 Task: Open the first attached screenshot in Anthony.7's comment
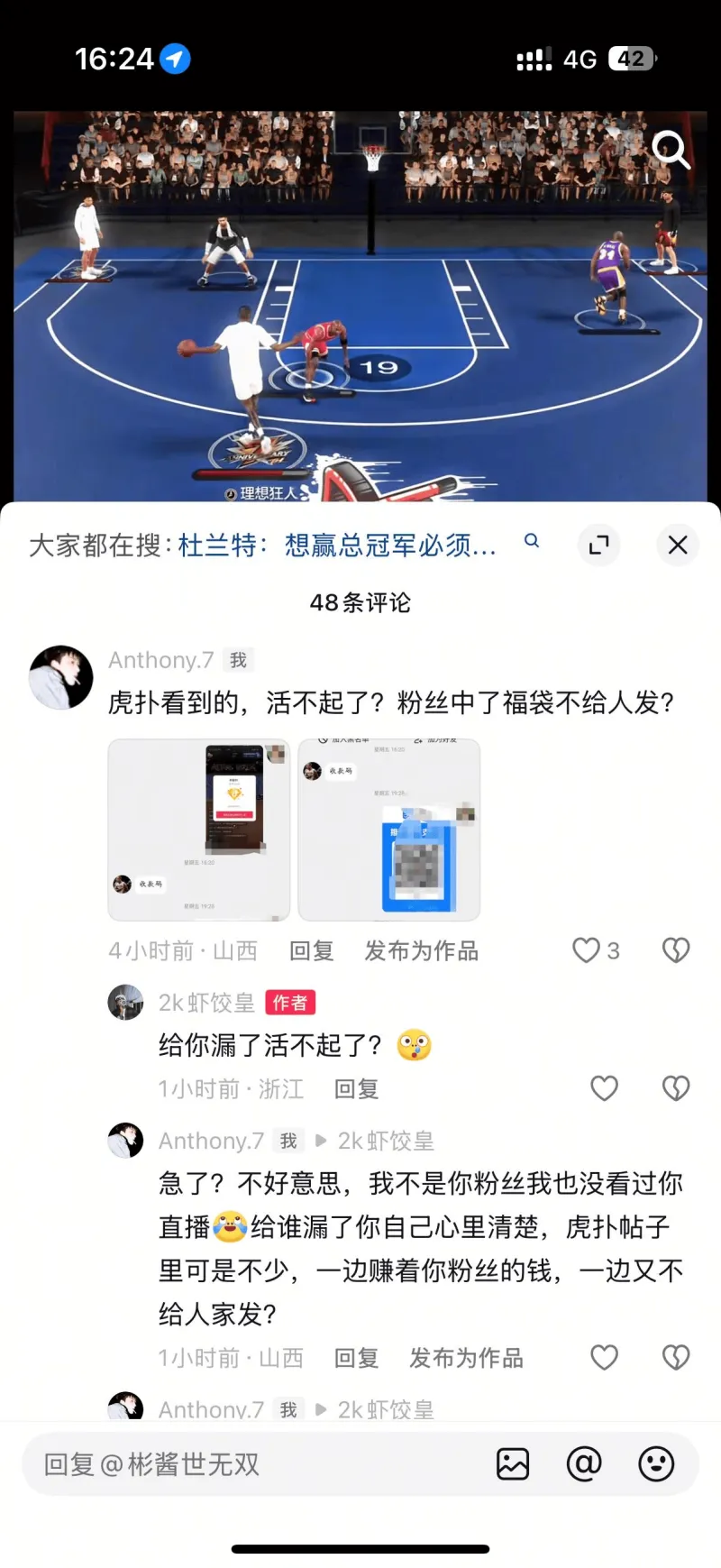coord(199,830)
